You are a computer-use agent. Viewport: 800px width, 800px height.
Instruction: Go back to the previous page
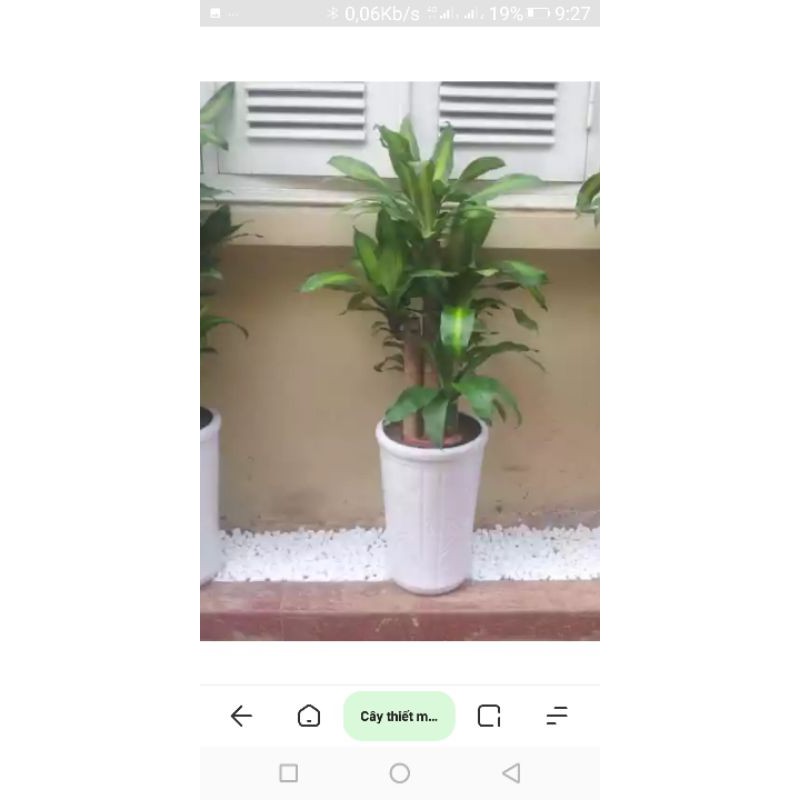(241, 716)
